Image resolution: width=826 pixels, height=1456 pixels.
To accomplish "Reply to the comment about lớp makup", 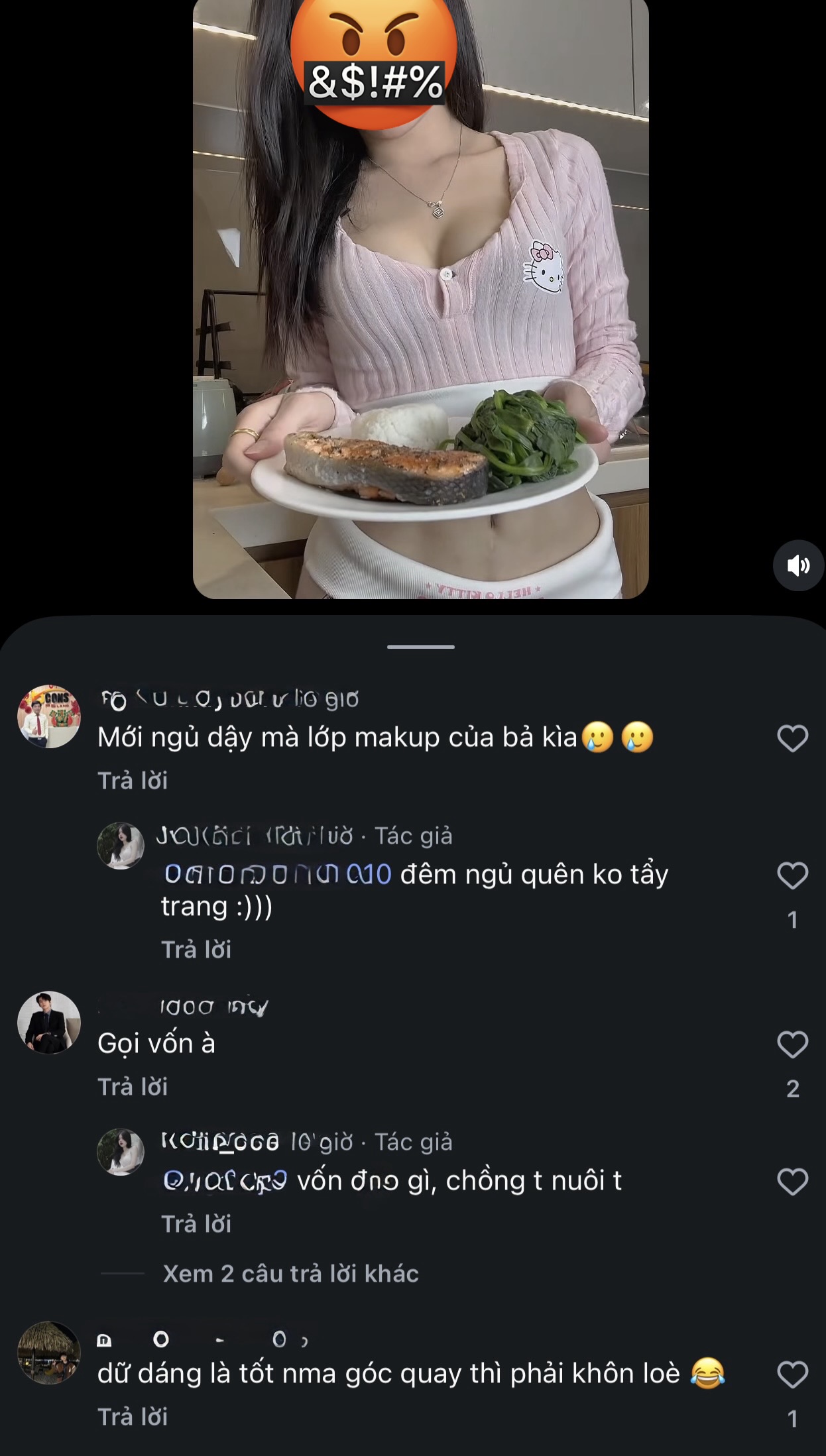I will point(133,781).
